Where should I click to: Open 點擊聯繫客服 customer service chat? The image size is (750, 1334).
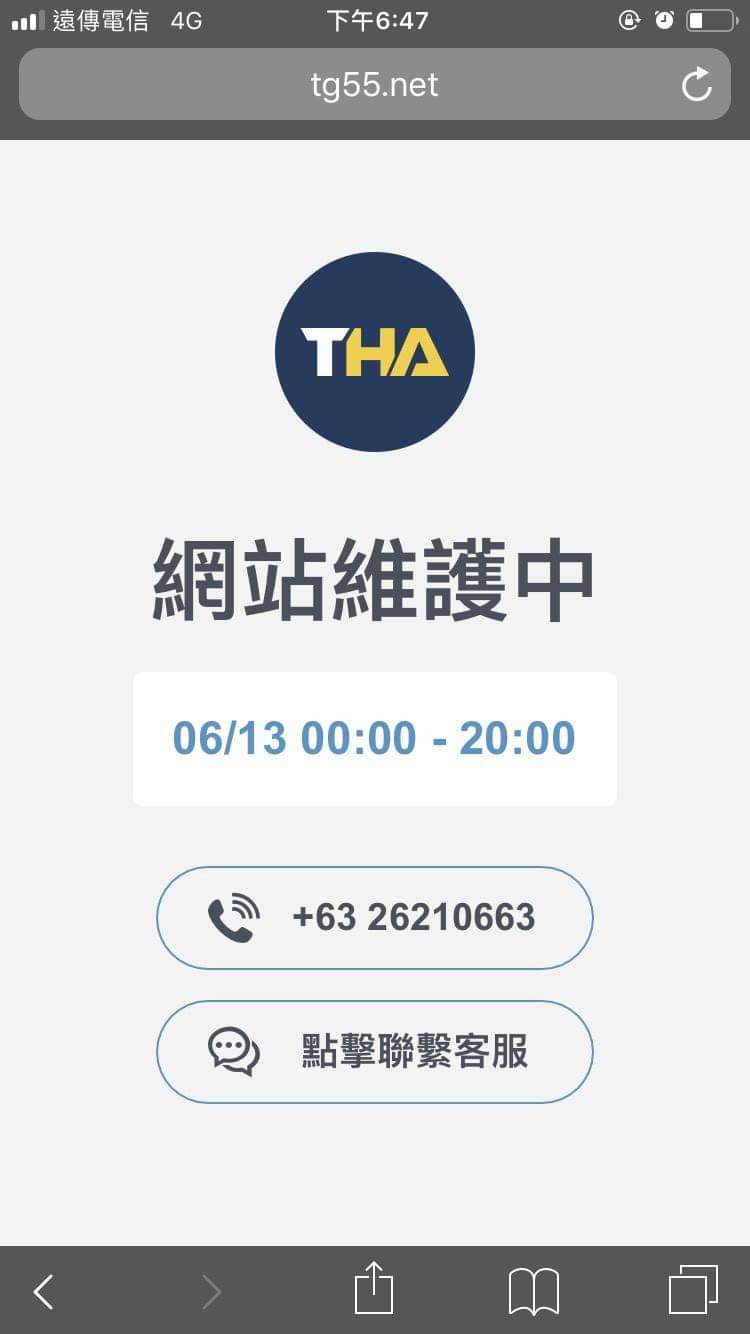375,1052
